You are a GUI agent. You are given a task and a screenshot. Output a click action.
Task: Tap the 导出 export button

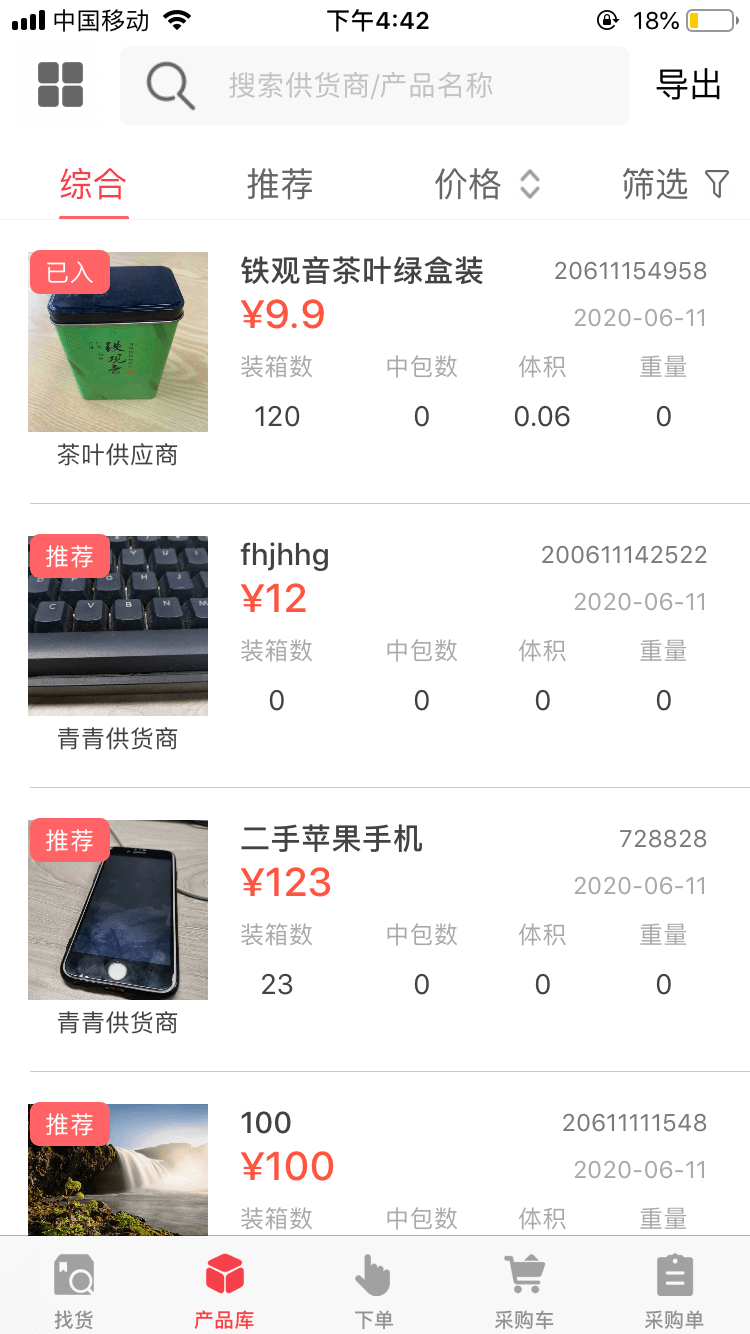click(x=688, y=86)
